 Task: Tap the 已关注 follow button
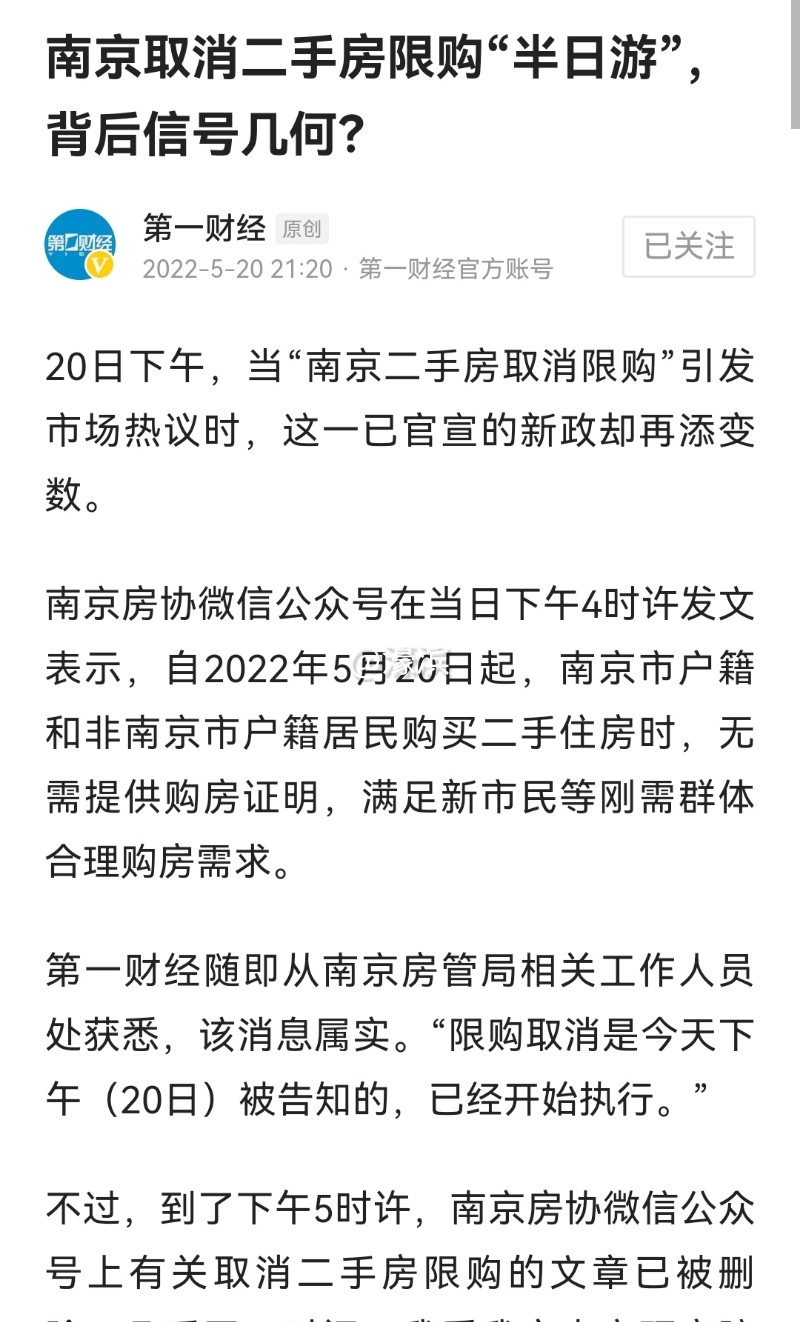(x=688, y=246)
